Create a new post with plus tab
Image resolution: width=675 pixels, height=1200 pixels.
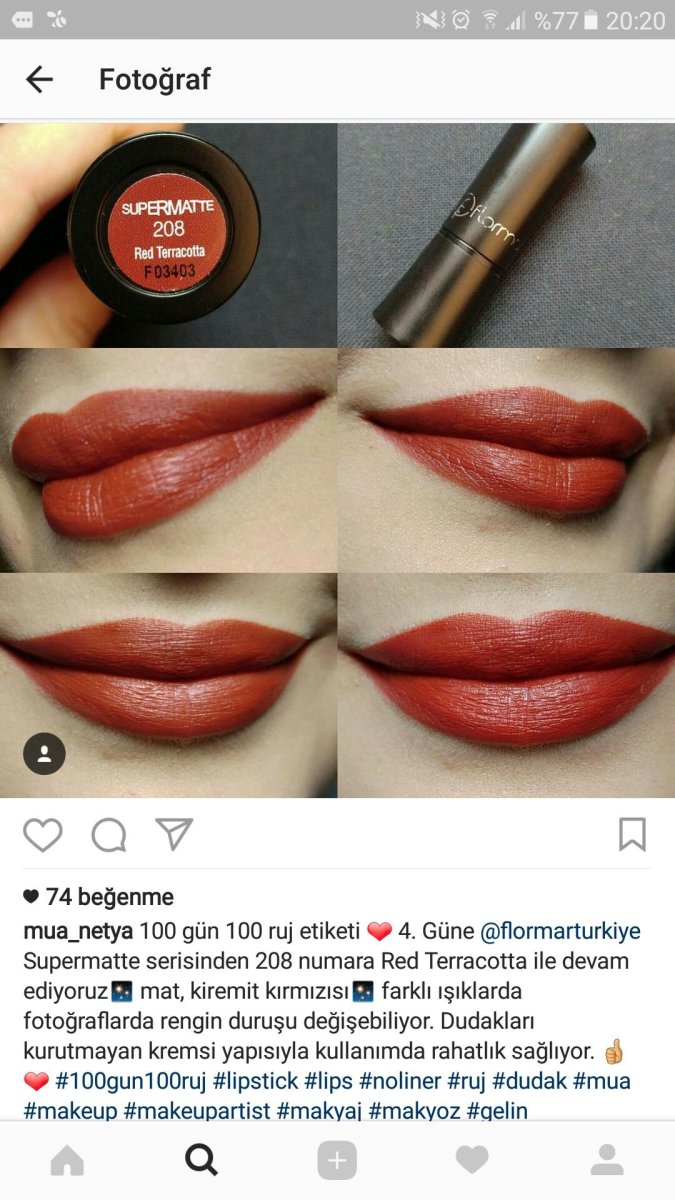coord(337,1160)
